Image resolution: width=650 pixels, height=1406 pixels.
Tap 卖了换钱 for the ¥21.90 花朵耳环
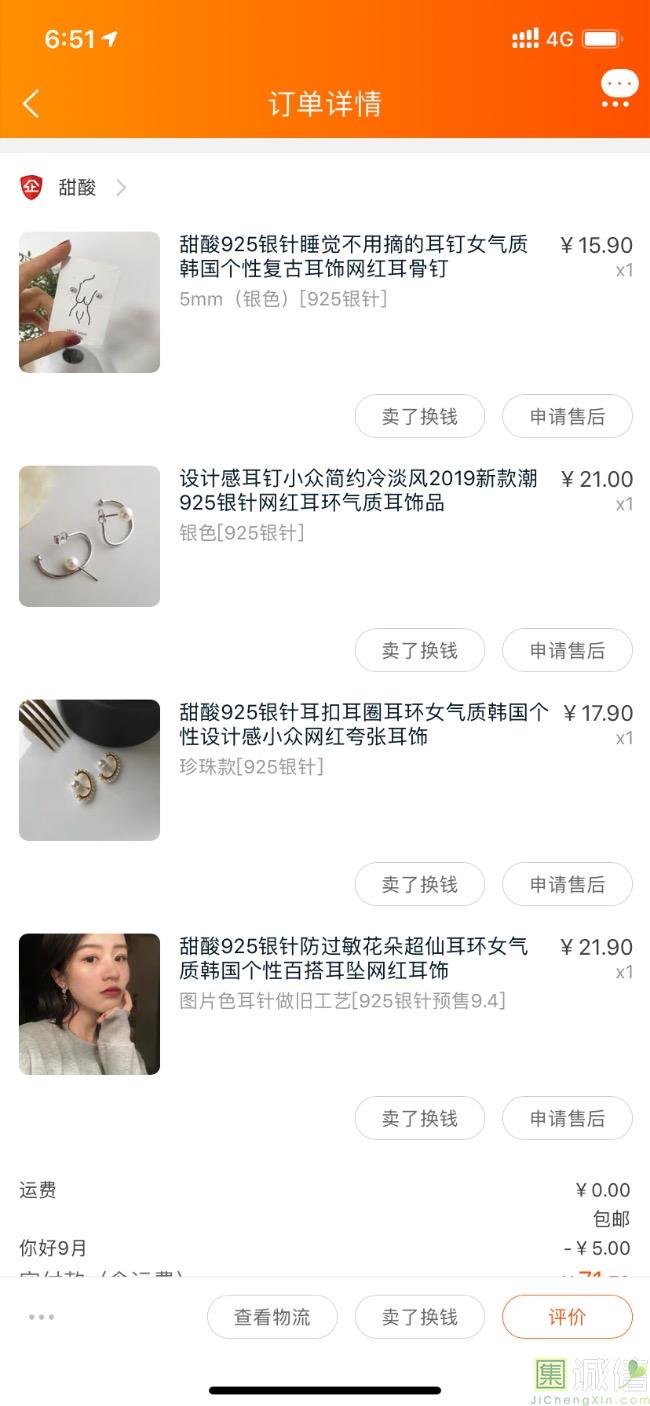[419, 1118]
